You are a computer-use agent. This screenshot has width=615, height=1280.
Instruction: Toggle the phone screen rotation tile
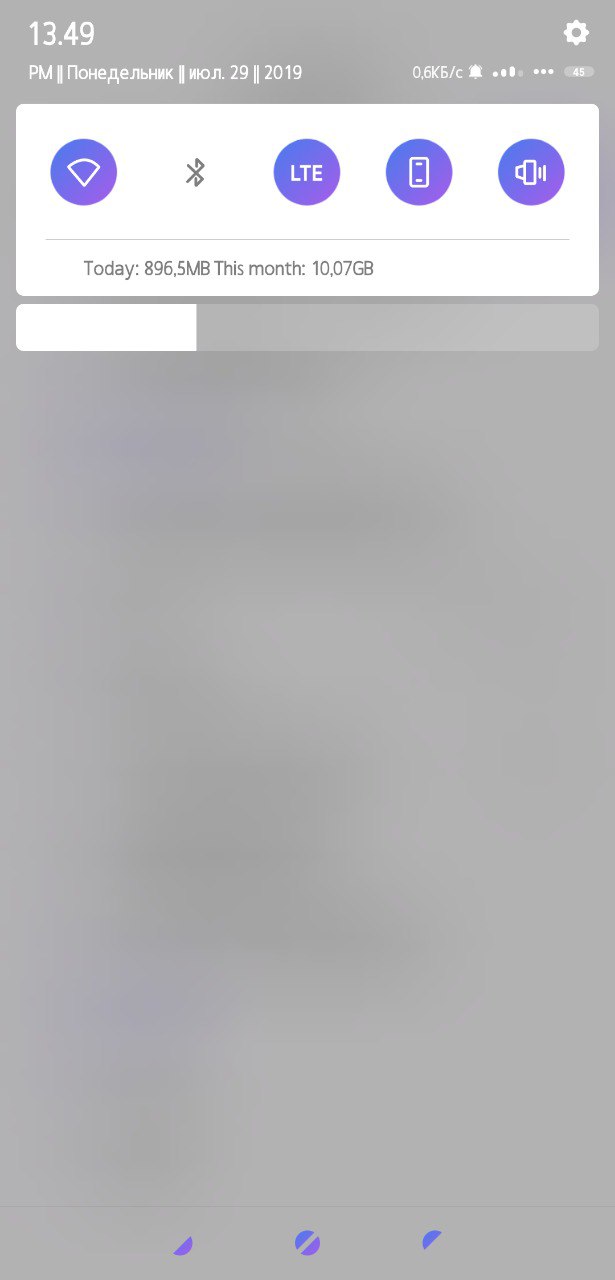(419, 172)
